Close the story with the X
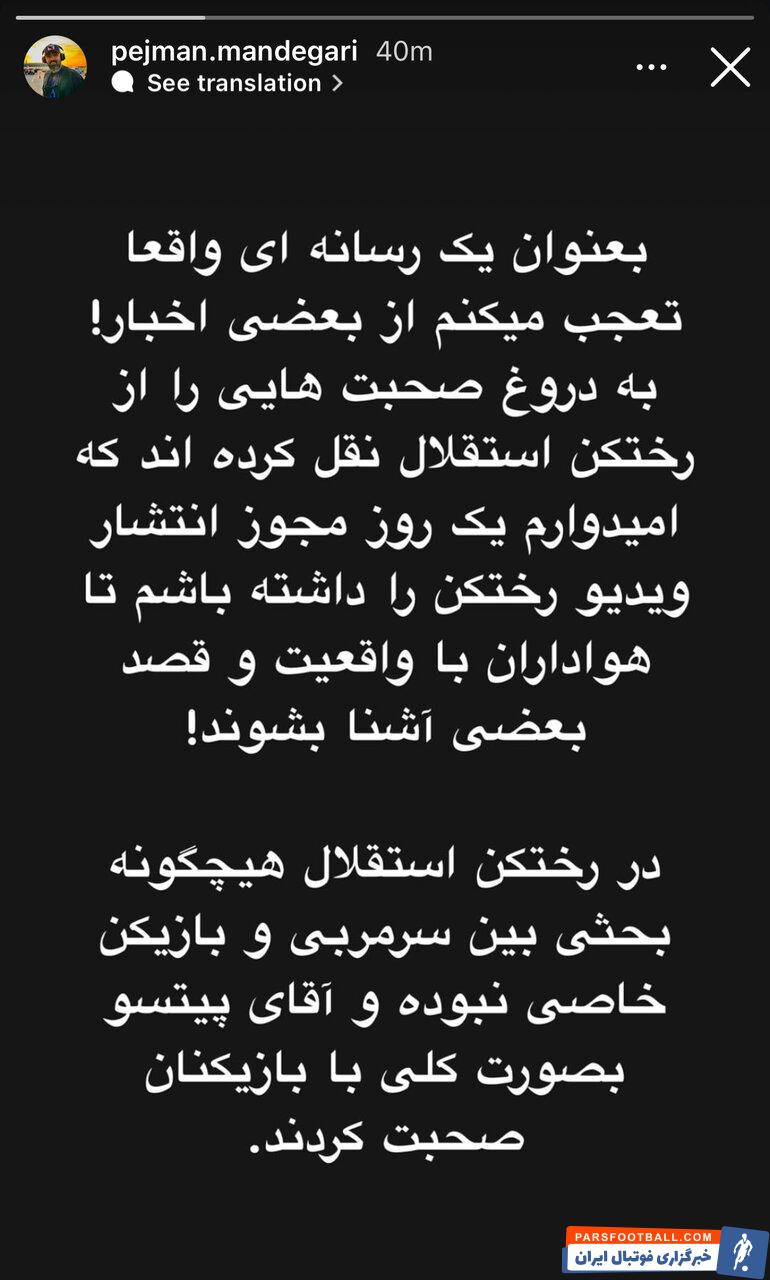 pos(730,67)
